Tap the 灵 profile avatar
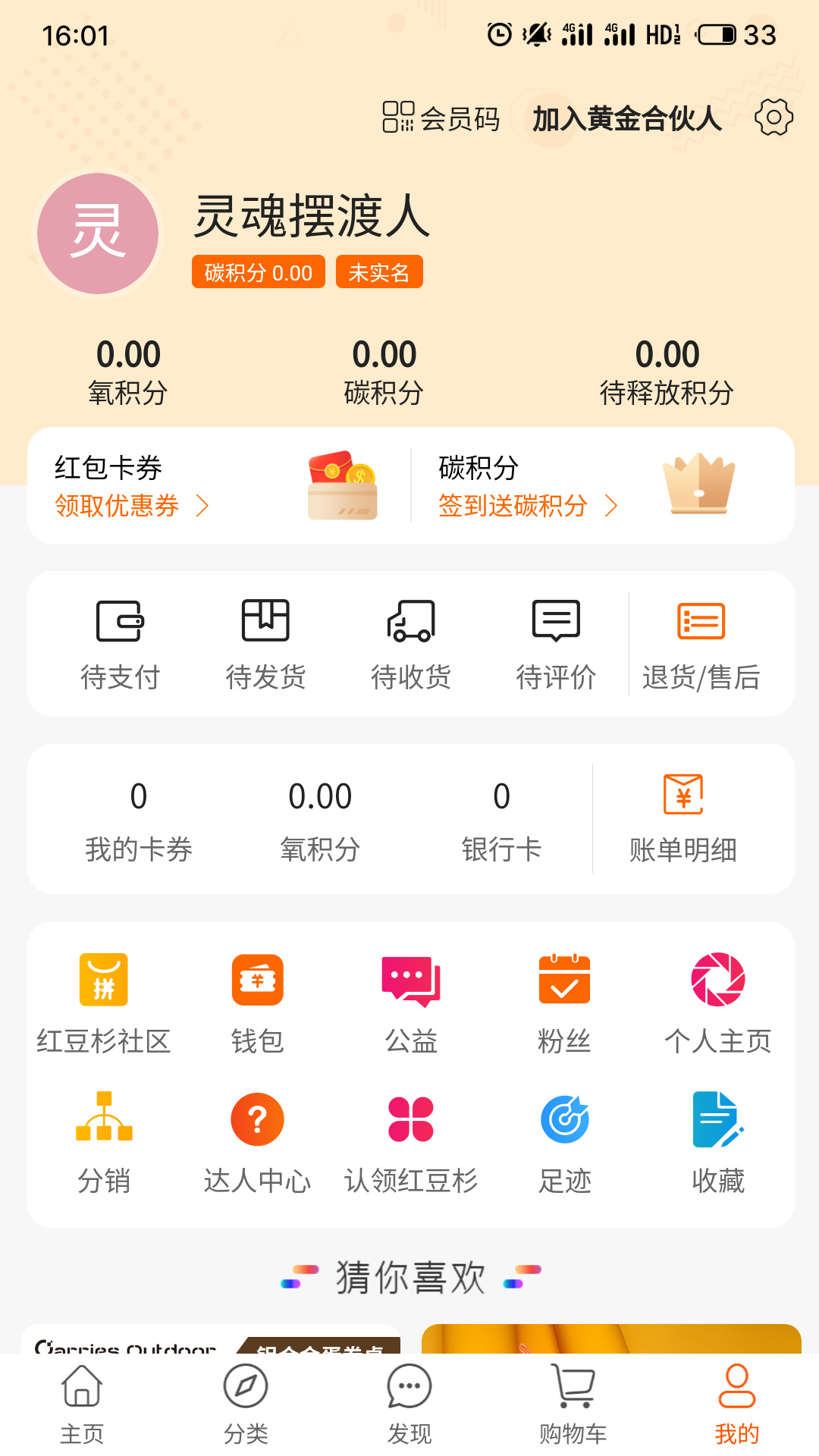The height and width of the screenshot is (1456, 819). click(98, 234)
